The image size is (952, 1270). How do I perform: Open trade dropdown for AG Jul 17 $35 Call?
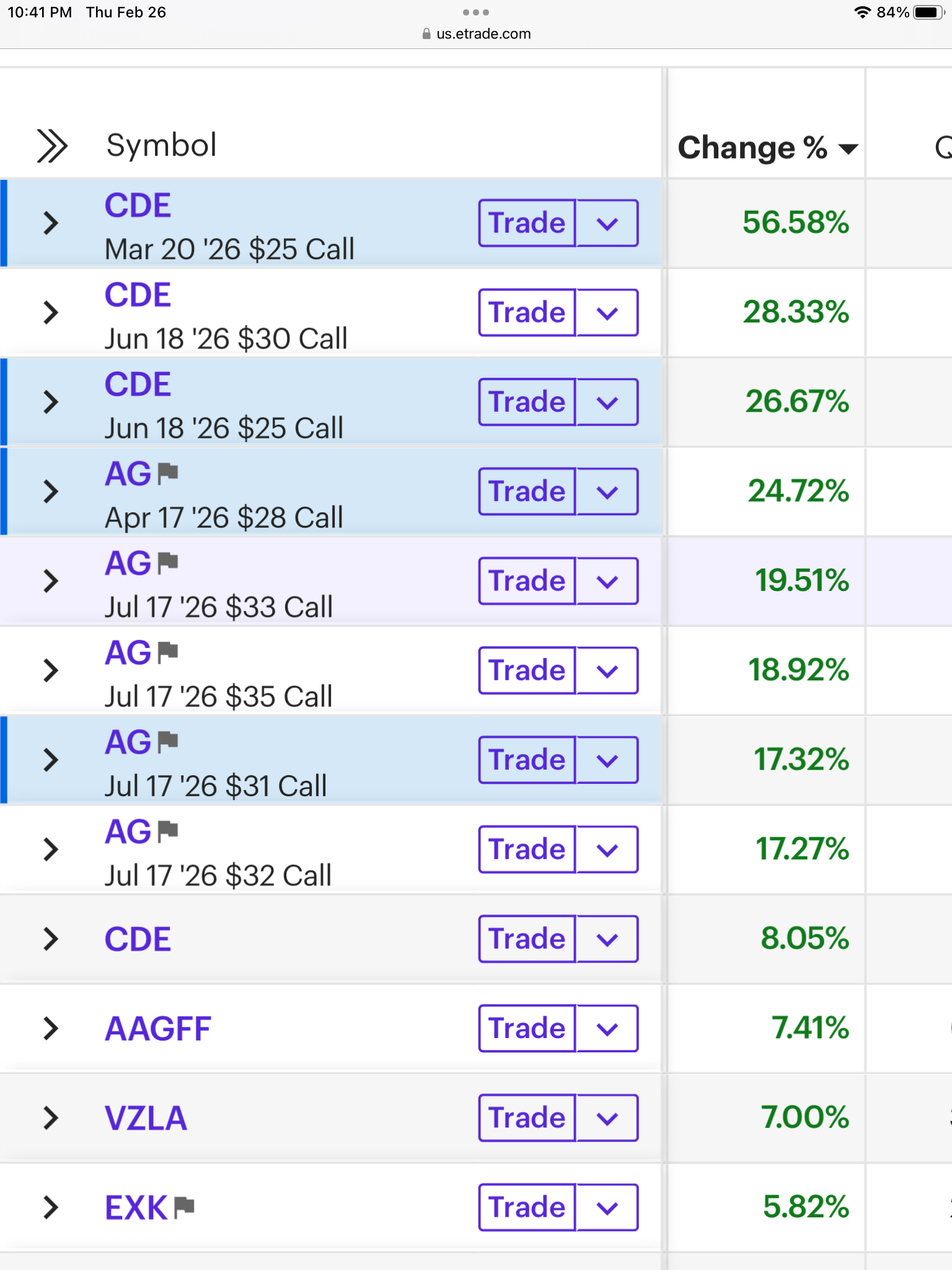607,670
